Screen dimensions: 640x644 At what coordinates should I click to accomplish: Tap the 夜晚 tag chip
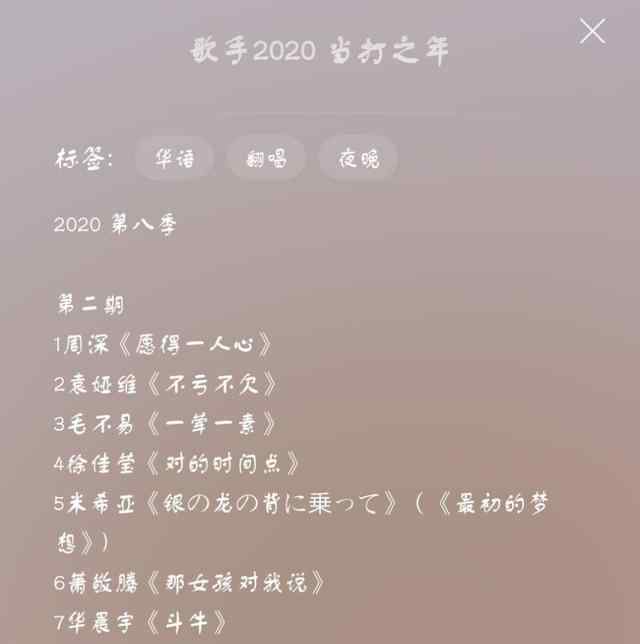pos(358,158)
